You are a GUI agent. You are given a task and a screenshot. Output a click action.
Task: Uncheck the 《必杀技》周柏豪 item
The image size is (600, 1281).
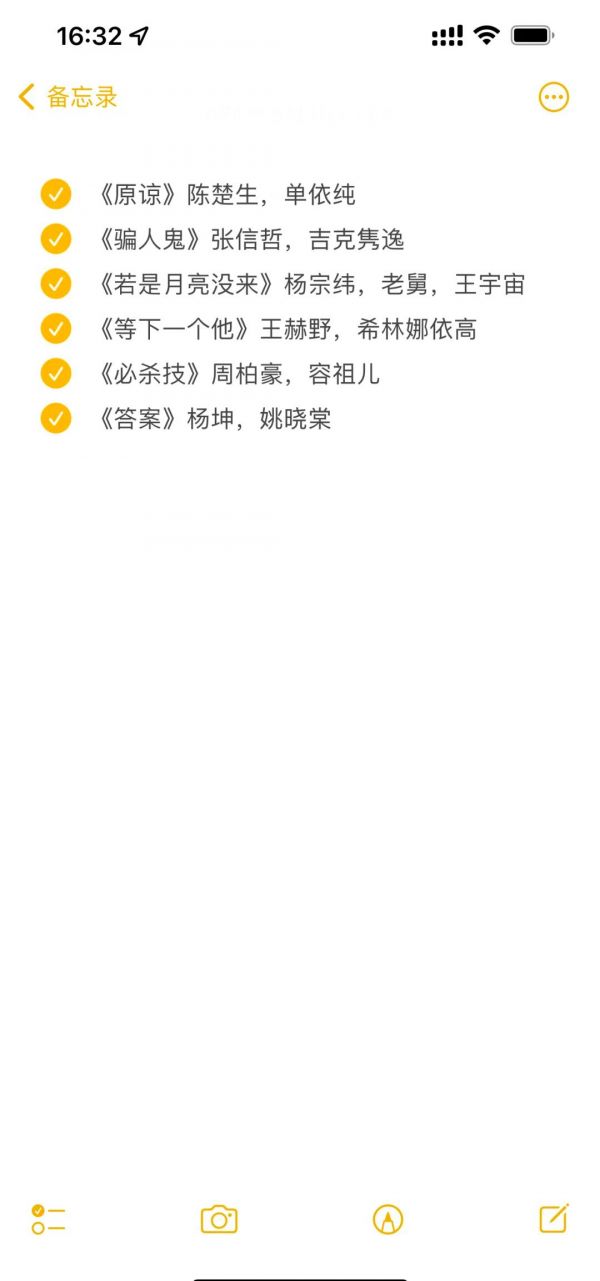tap(56, 373)
